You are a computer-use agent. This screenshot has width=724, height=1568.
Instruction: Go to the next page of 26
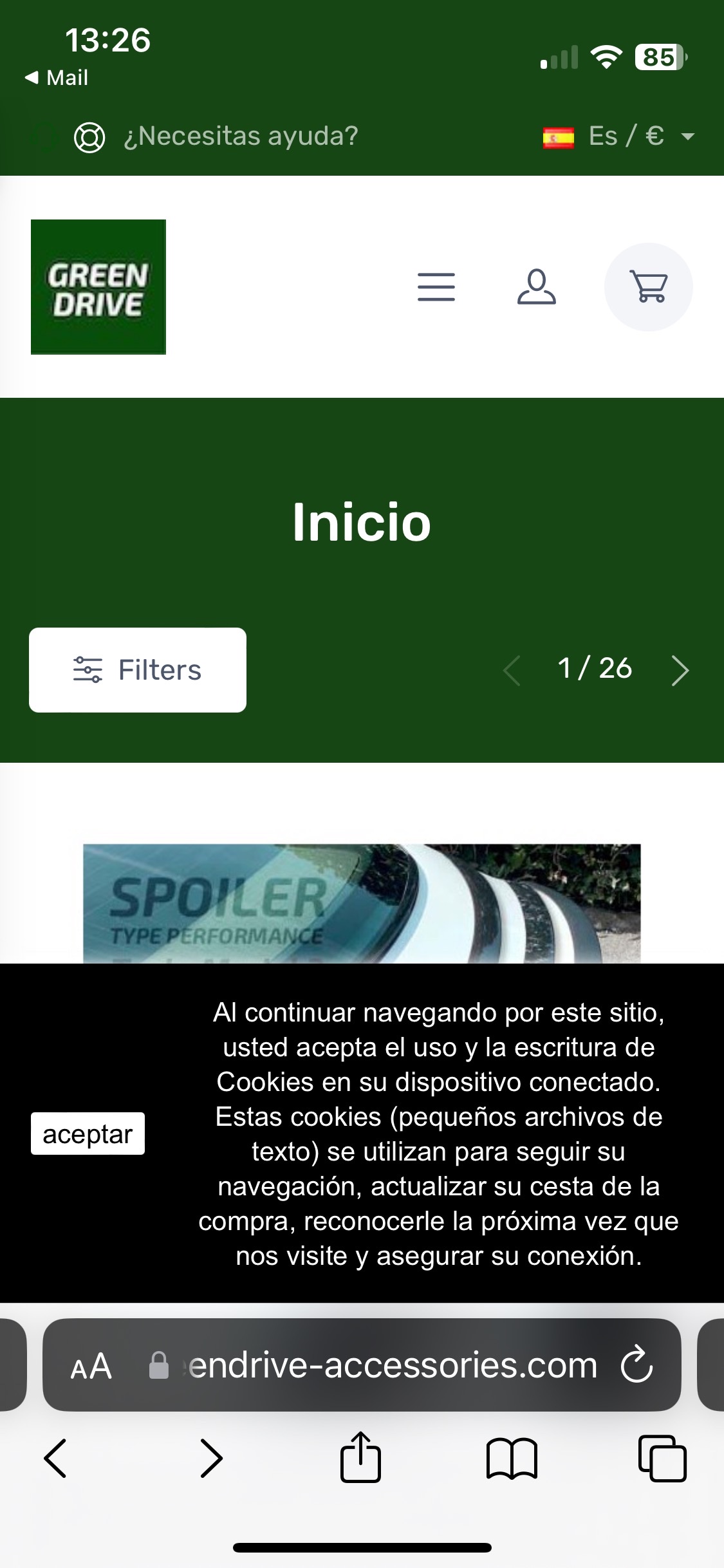point(680,671)
